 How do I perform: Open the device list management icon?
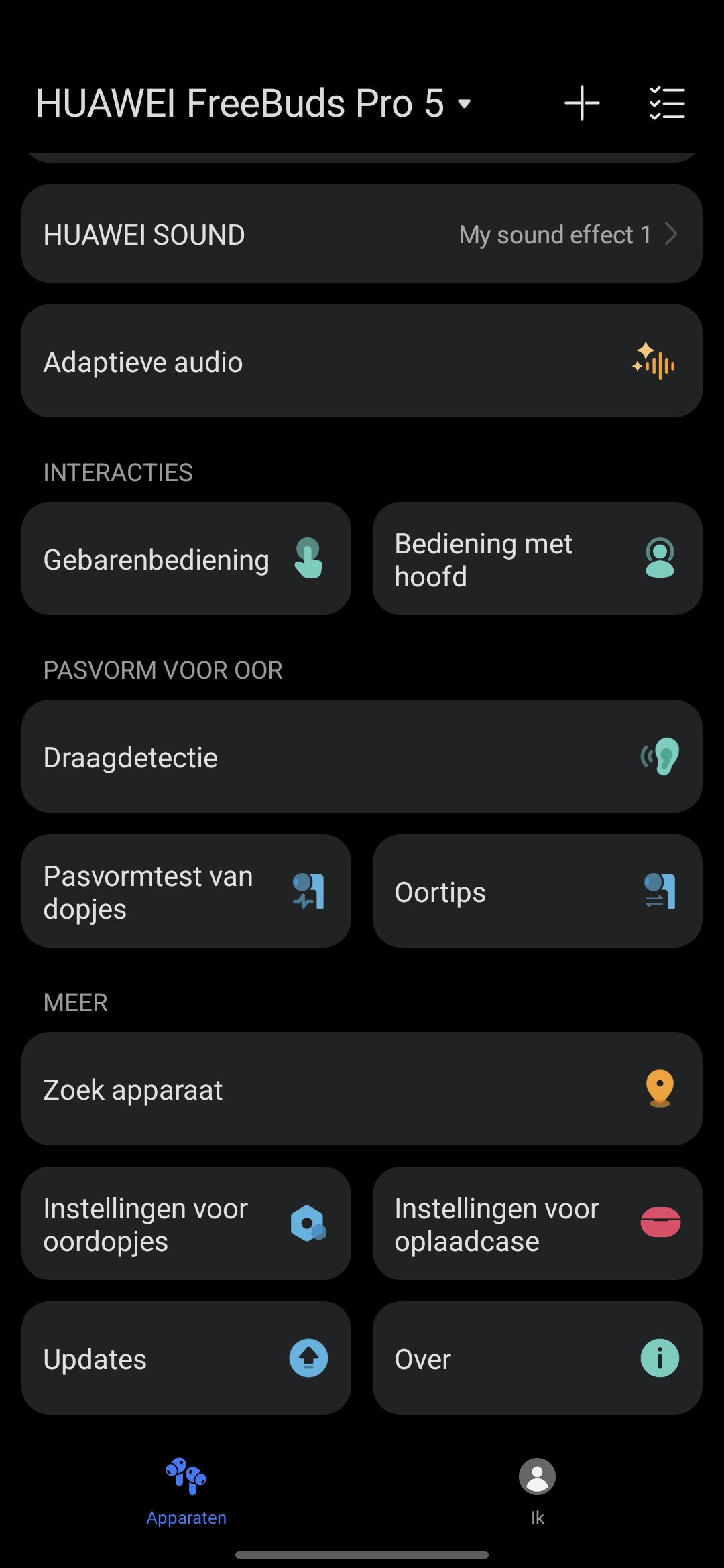[667, 104]
